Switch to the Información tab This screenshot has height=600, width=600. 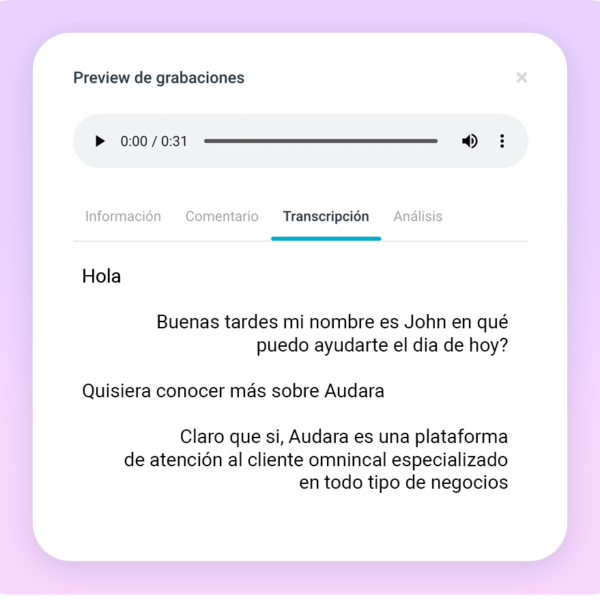point(123,216)
